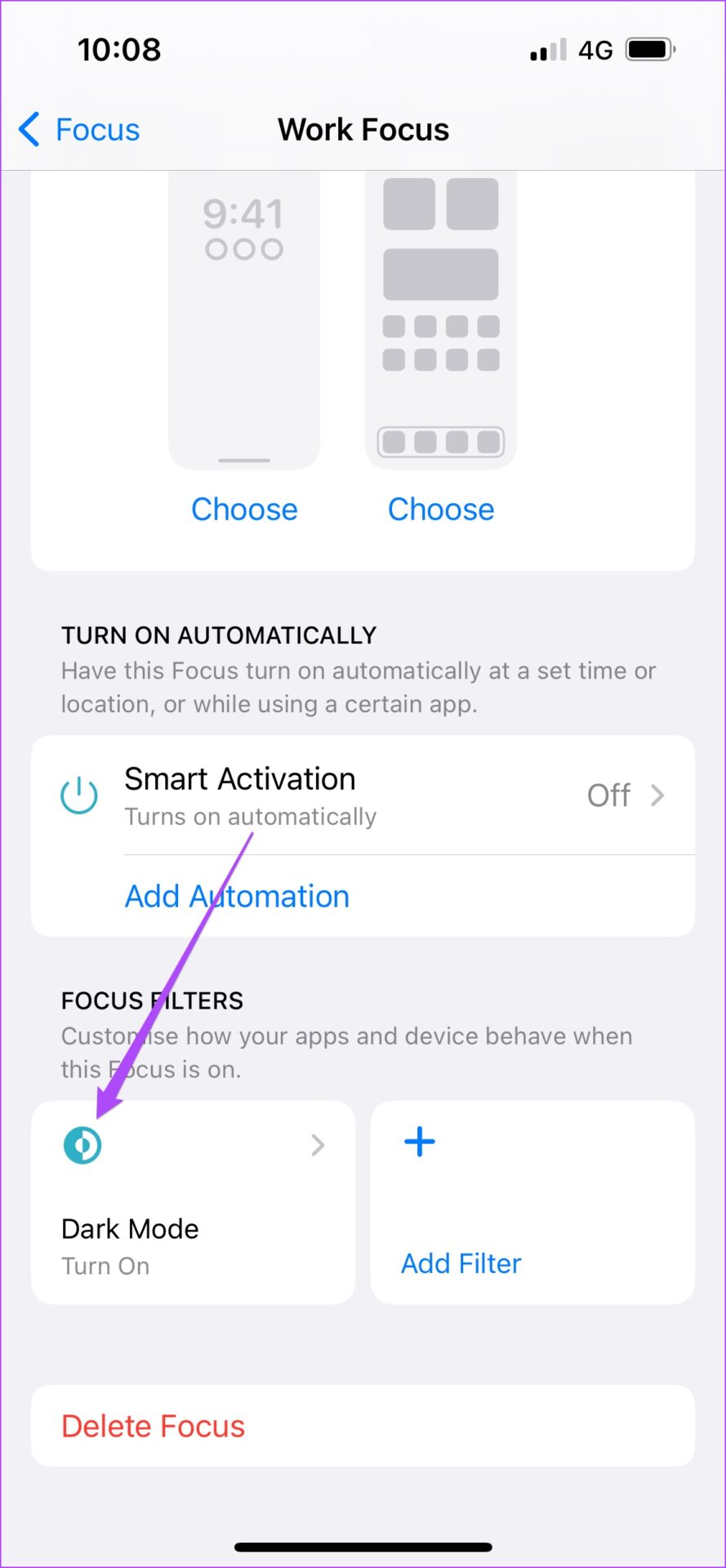Go back to the Focus screen
The image size is (726, 1568).
(x=79, y=130)
